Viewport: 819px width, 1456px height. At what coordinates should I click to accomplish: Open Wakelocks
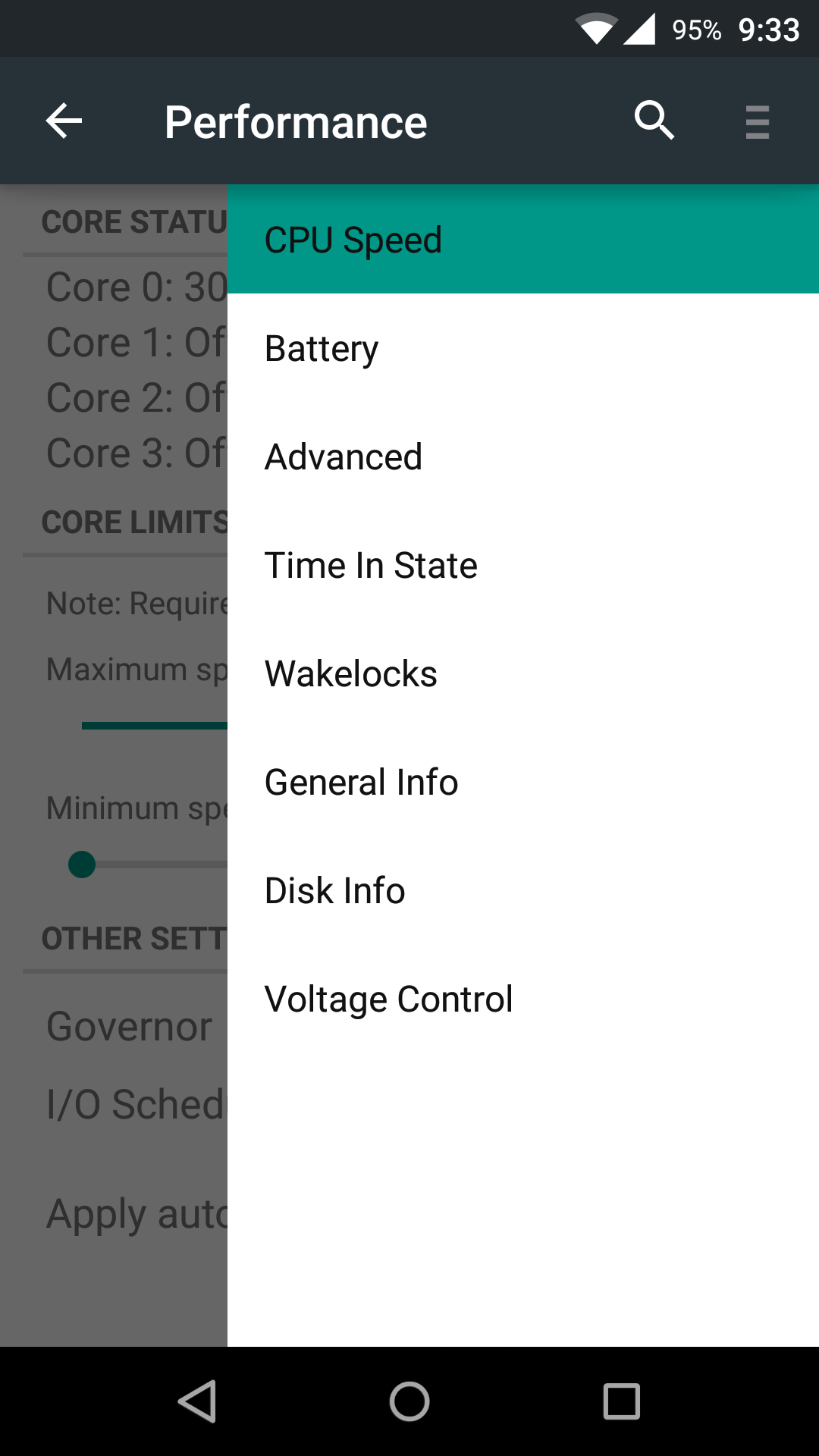[x=523, y=673]
